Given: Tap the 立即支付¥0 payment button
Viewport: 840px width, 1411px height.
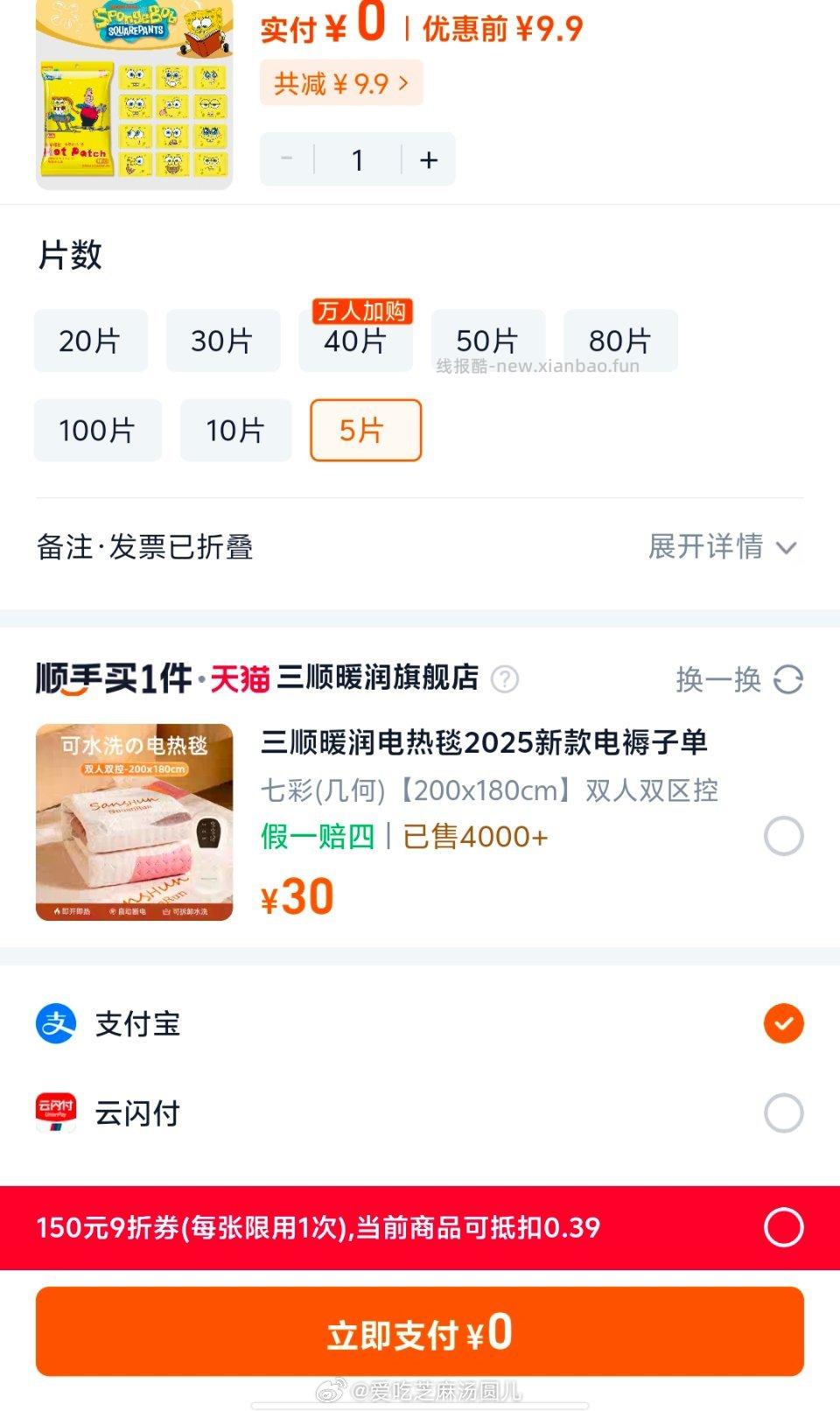Looking at the screenshot, I should [420, 1330].
